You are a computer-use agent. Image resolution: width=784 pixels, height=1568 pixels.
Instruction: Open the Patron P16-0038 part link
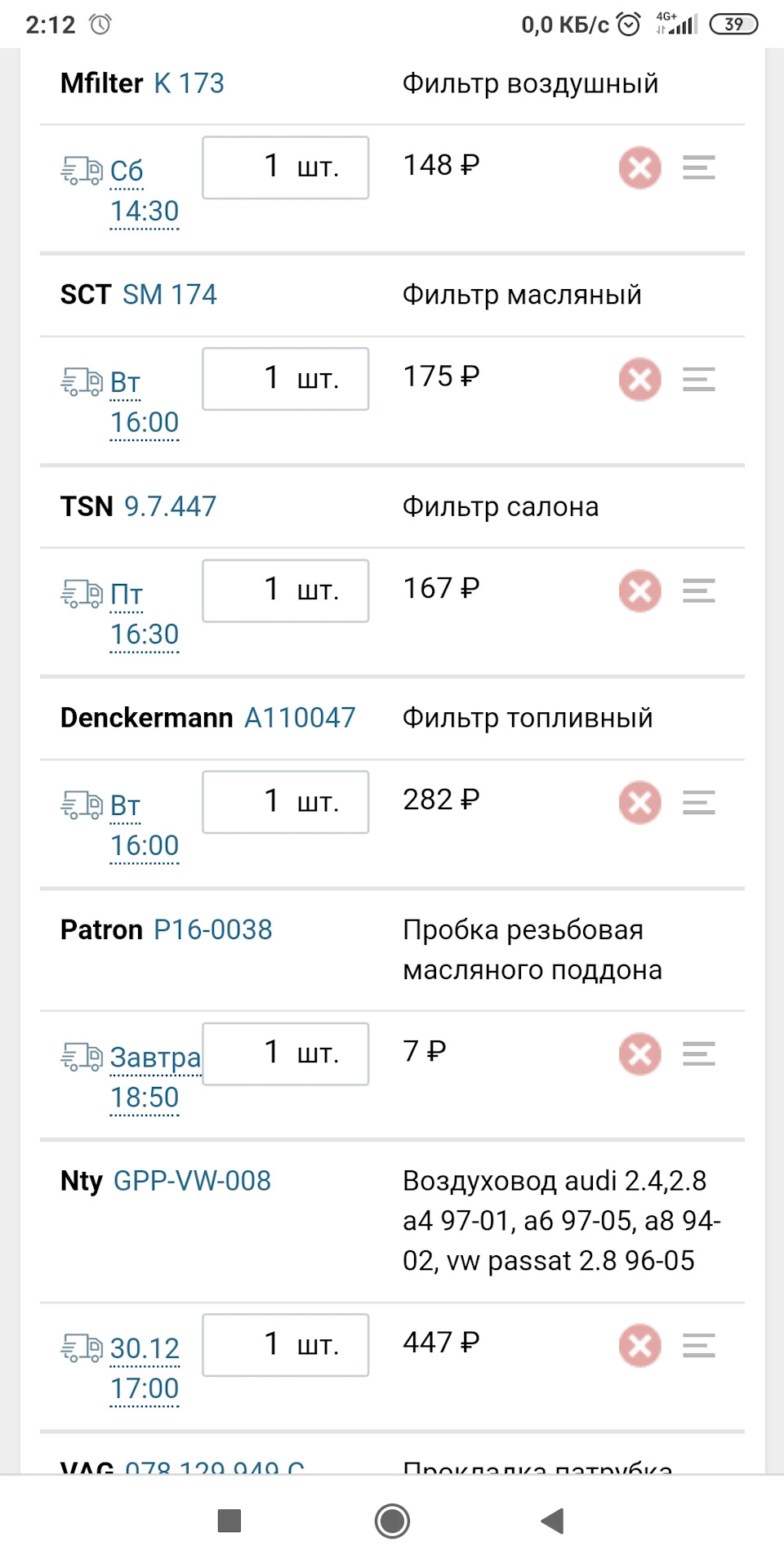pyautogui.click(x=213, y=929)
